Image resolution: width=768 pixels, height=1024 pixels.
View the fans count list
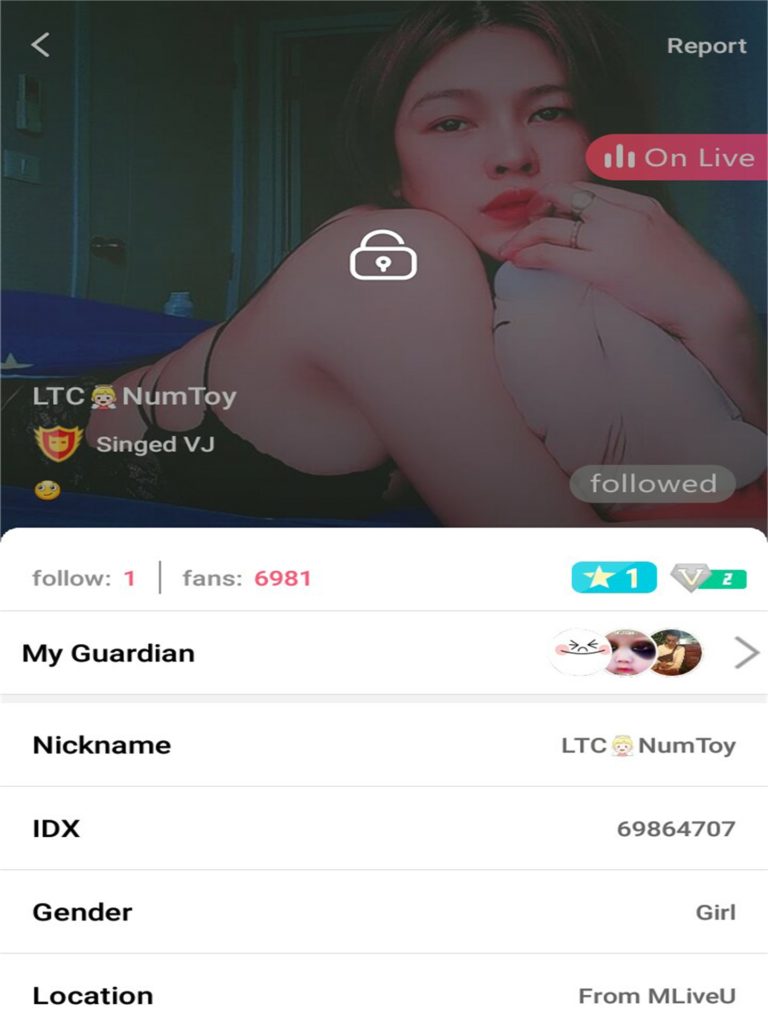[247, 578]
